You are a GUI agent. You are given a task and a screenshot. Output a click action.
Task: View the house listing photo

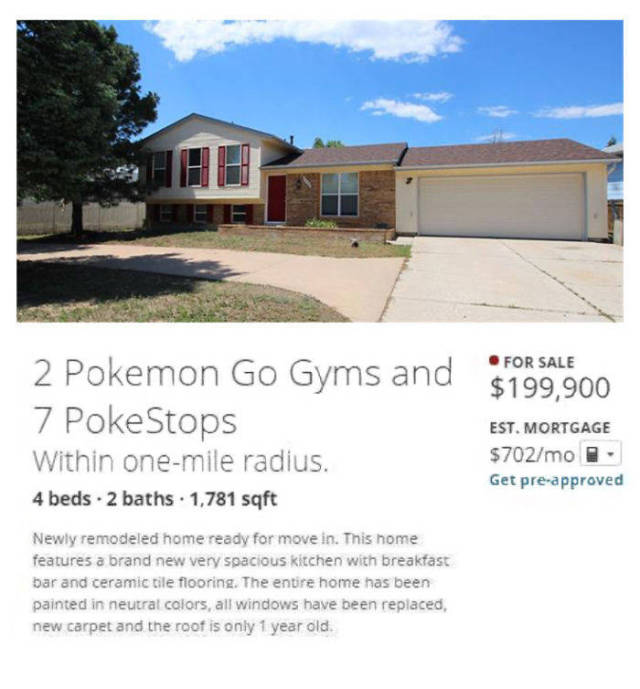point(319,170)
